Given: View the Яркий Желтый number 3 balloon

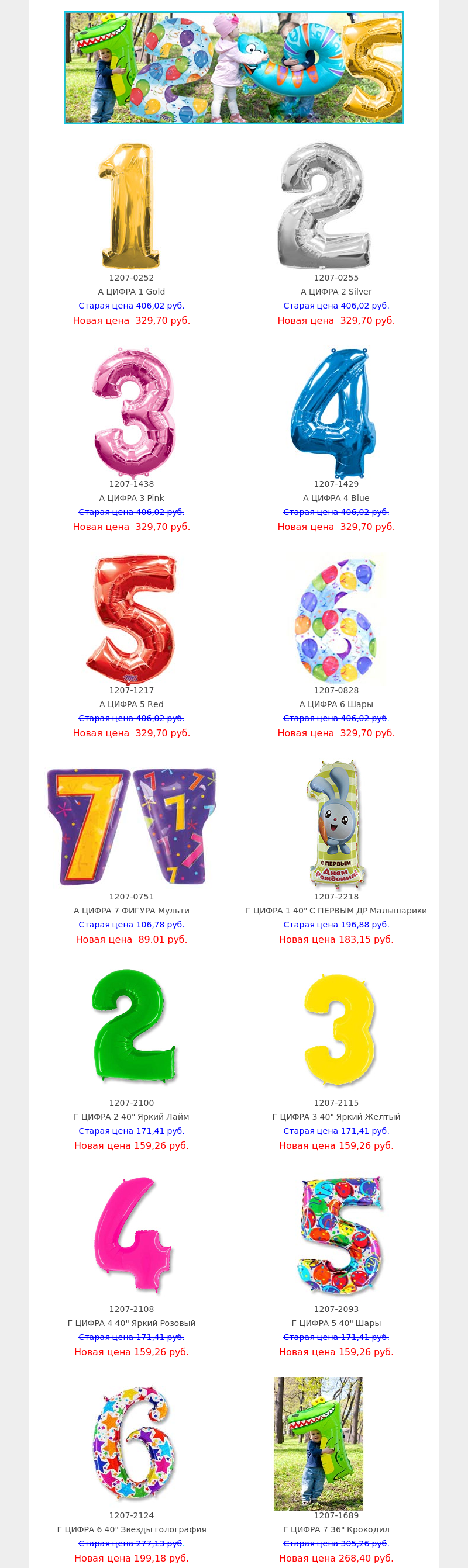Looking at the screenshot, I should (x=339, y=1030).
